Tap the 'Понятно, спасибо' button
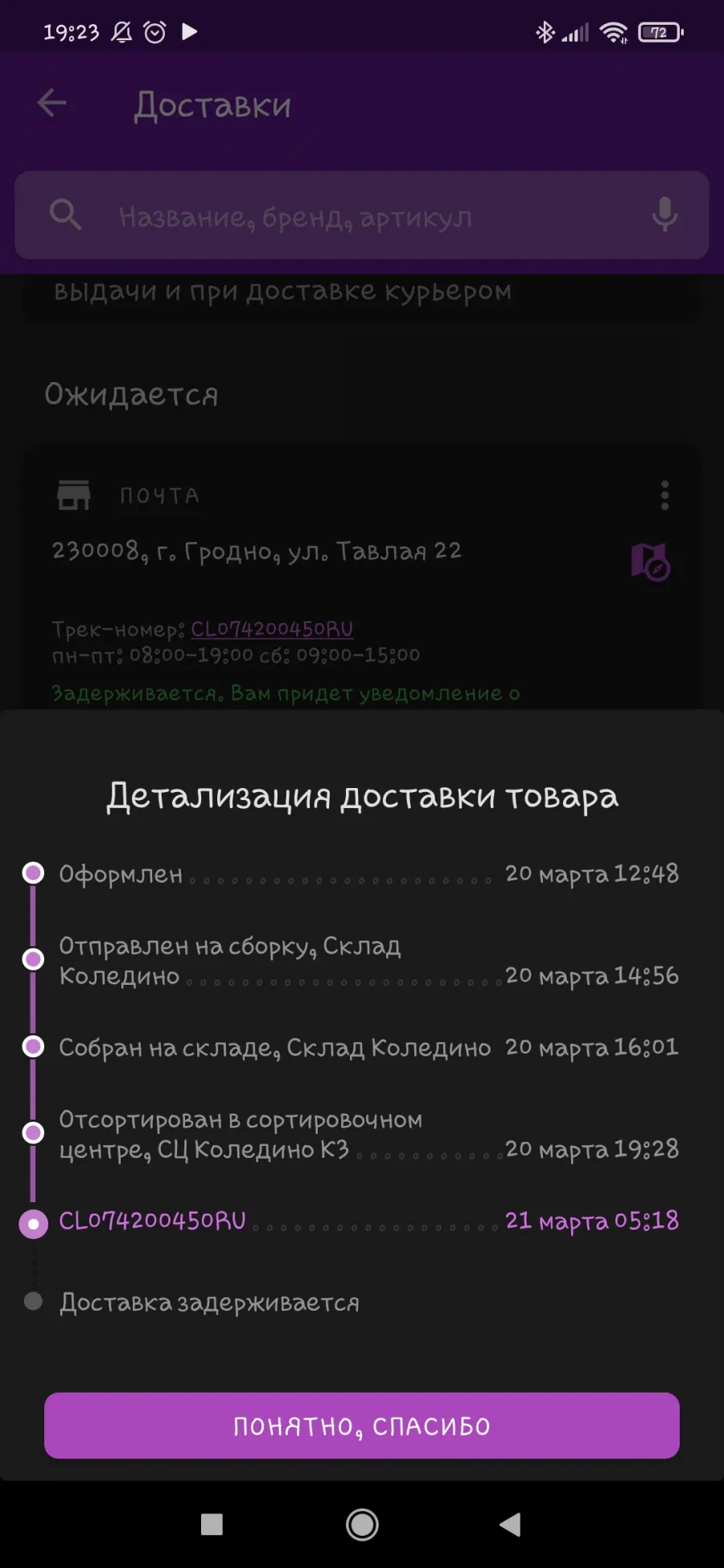The height and width of the screenshot is (1568, 724). click(x=362, y=1426)
